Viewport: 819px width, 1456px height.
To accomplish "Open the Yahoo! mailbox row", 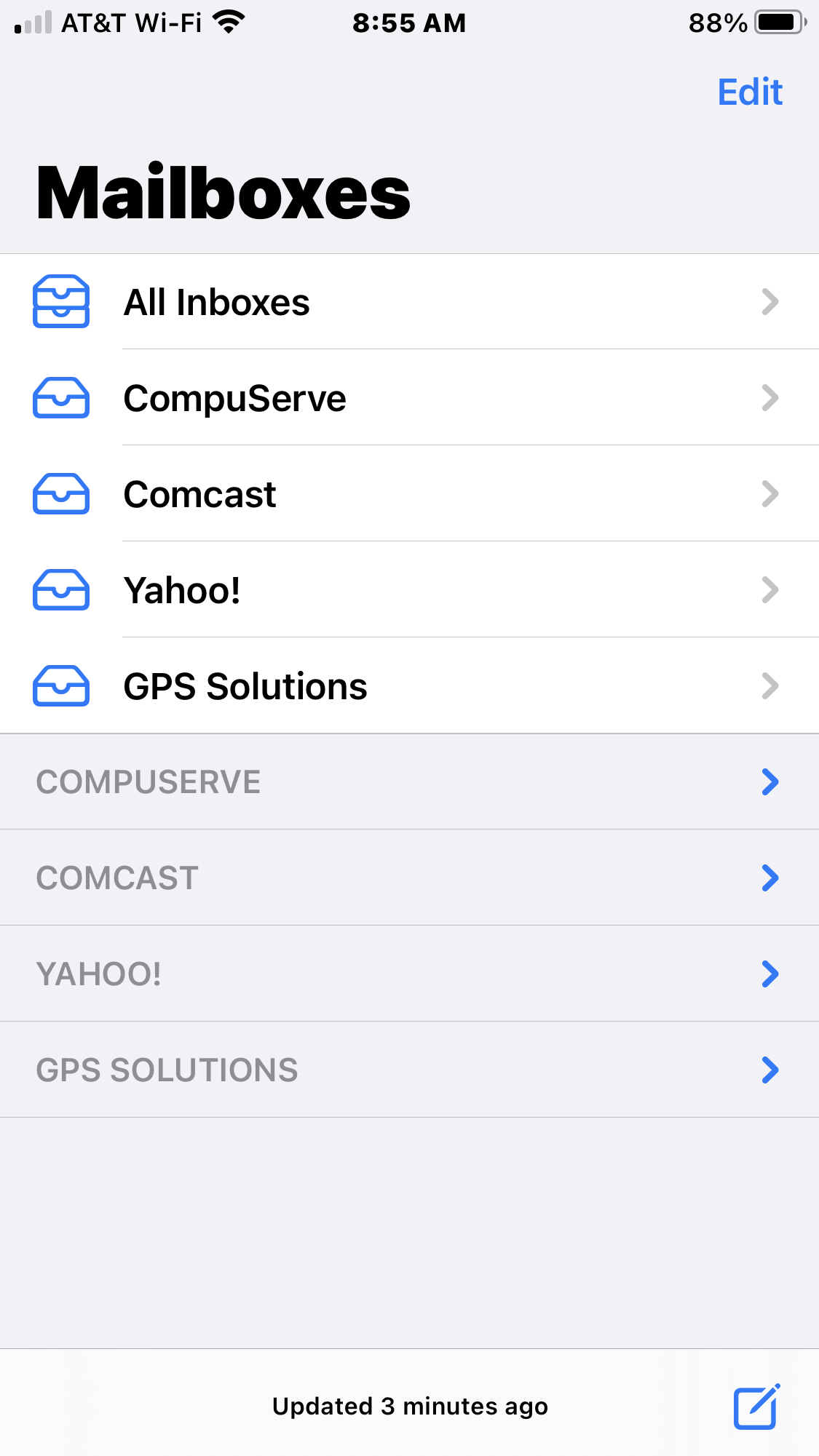I will (410, 591).
